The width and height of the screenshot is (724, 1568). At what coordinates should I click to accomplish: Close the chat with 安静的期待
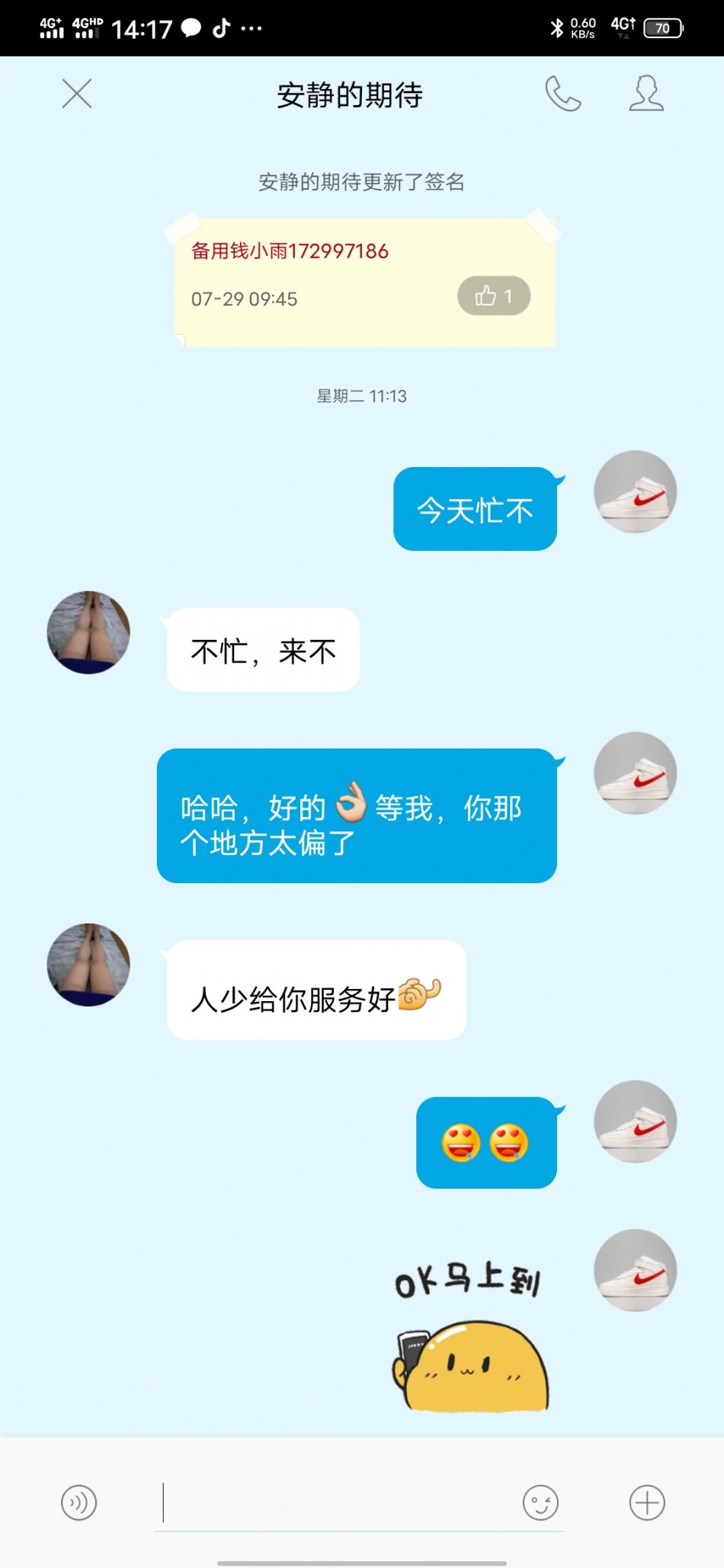tap(77, 94)
